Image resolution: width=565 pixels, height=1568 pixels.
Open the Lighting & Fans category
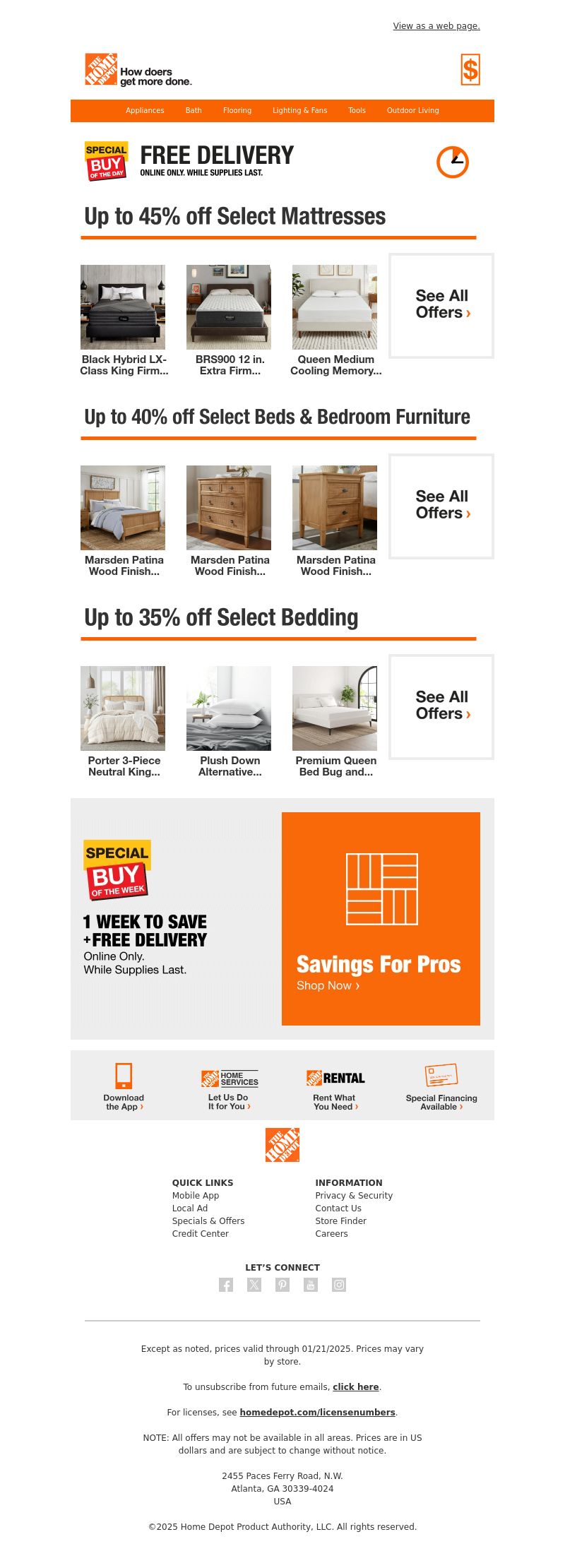click(299, 110)
